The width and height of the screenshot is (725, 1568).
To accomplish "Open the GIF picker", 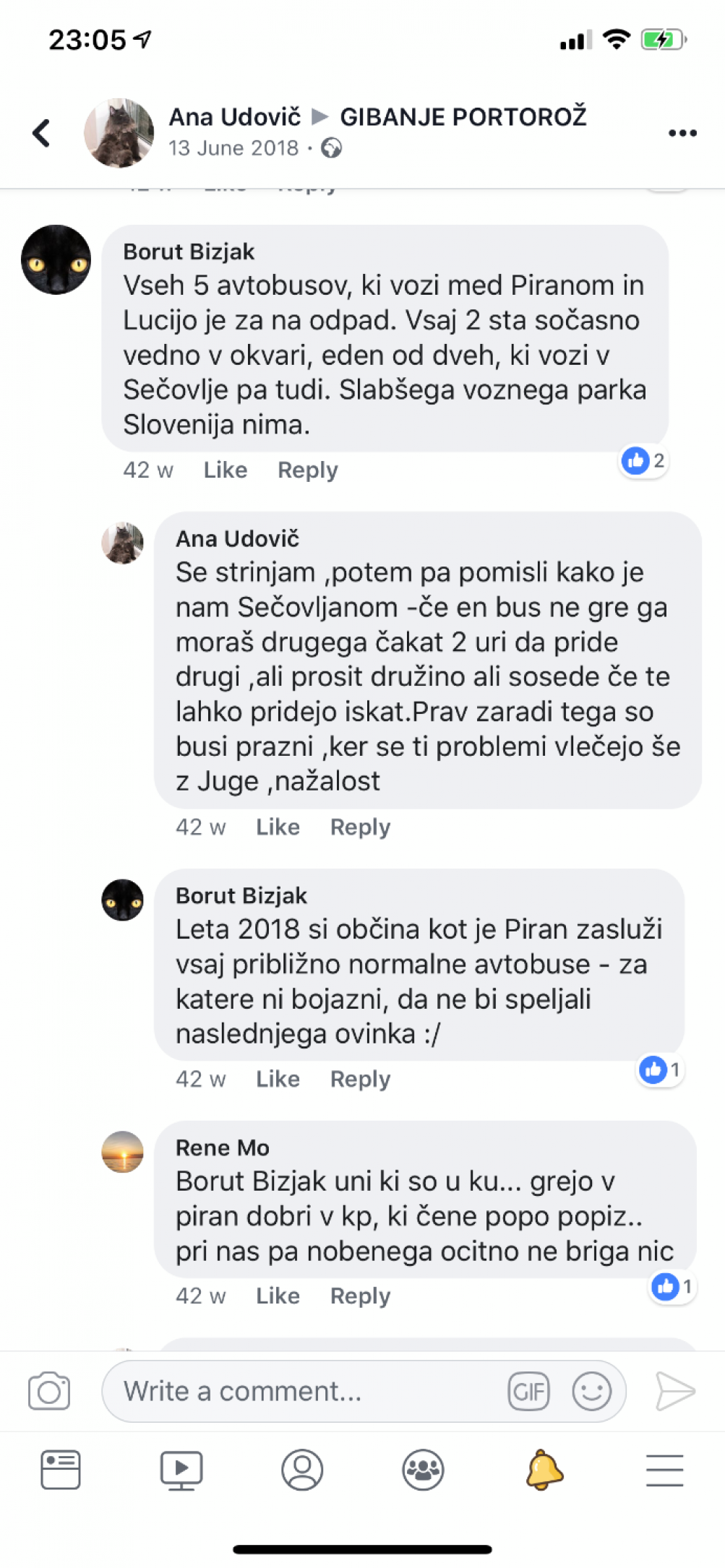I will click(x=529, y=1391).
